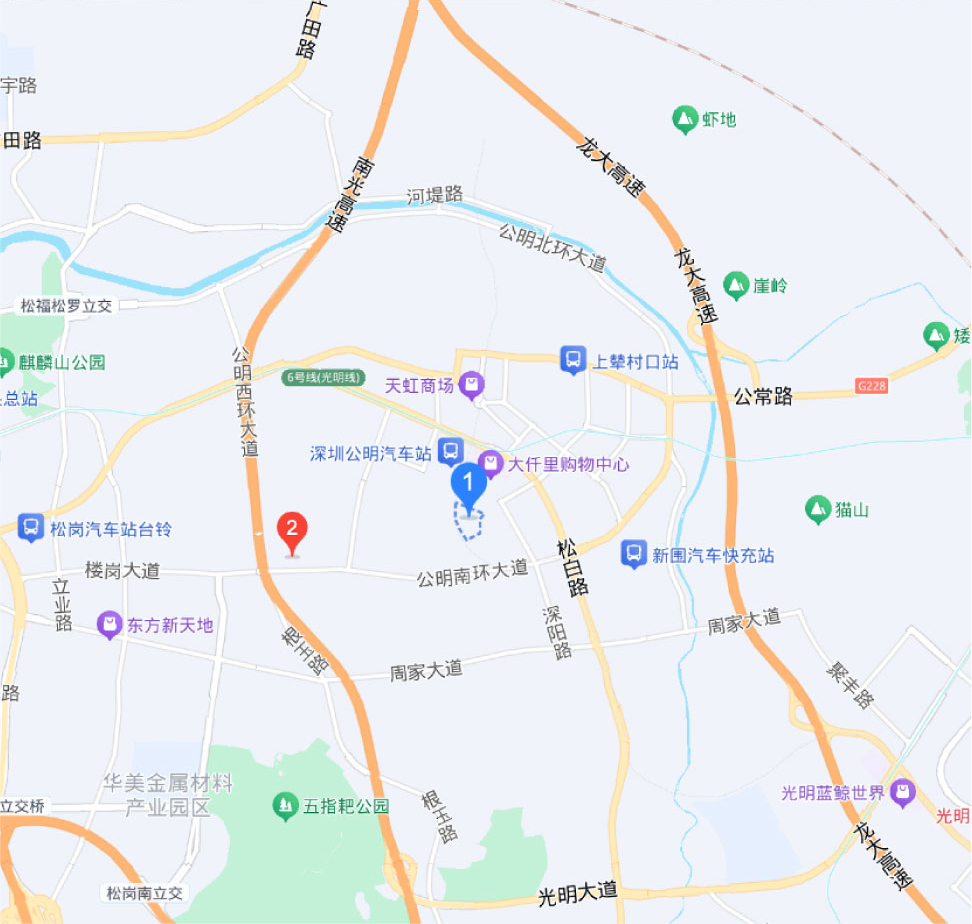This screenshot has height=924, width=972.
Task: Tap the blue marker numbered 1
Action: click(468, 486)
